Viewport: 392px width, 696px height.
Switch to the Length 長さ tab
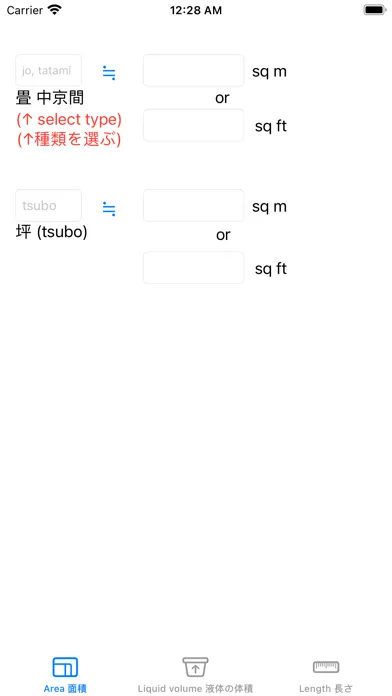326,675
